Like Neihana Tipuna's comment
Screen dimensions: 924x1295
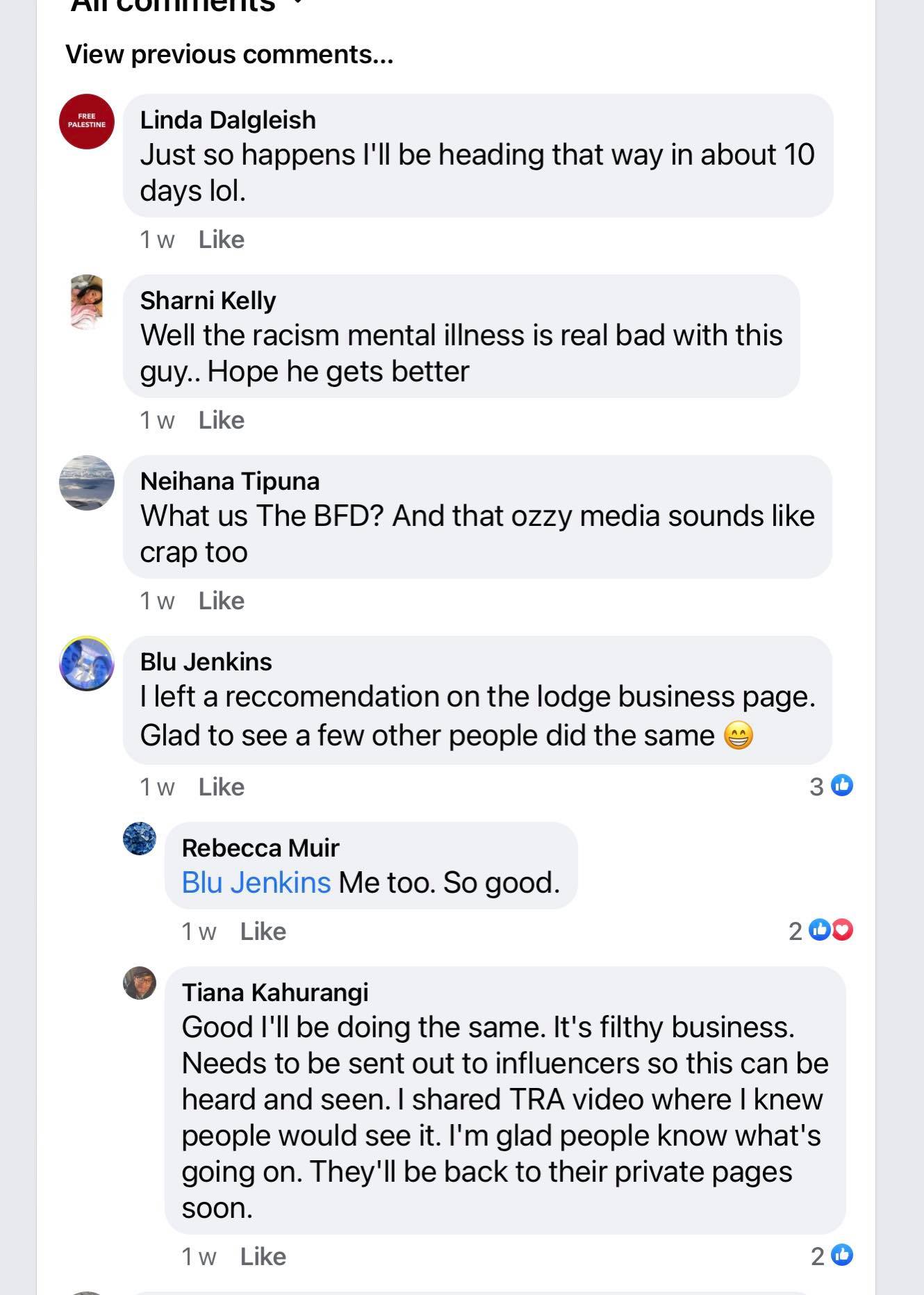tap(221, 601)
